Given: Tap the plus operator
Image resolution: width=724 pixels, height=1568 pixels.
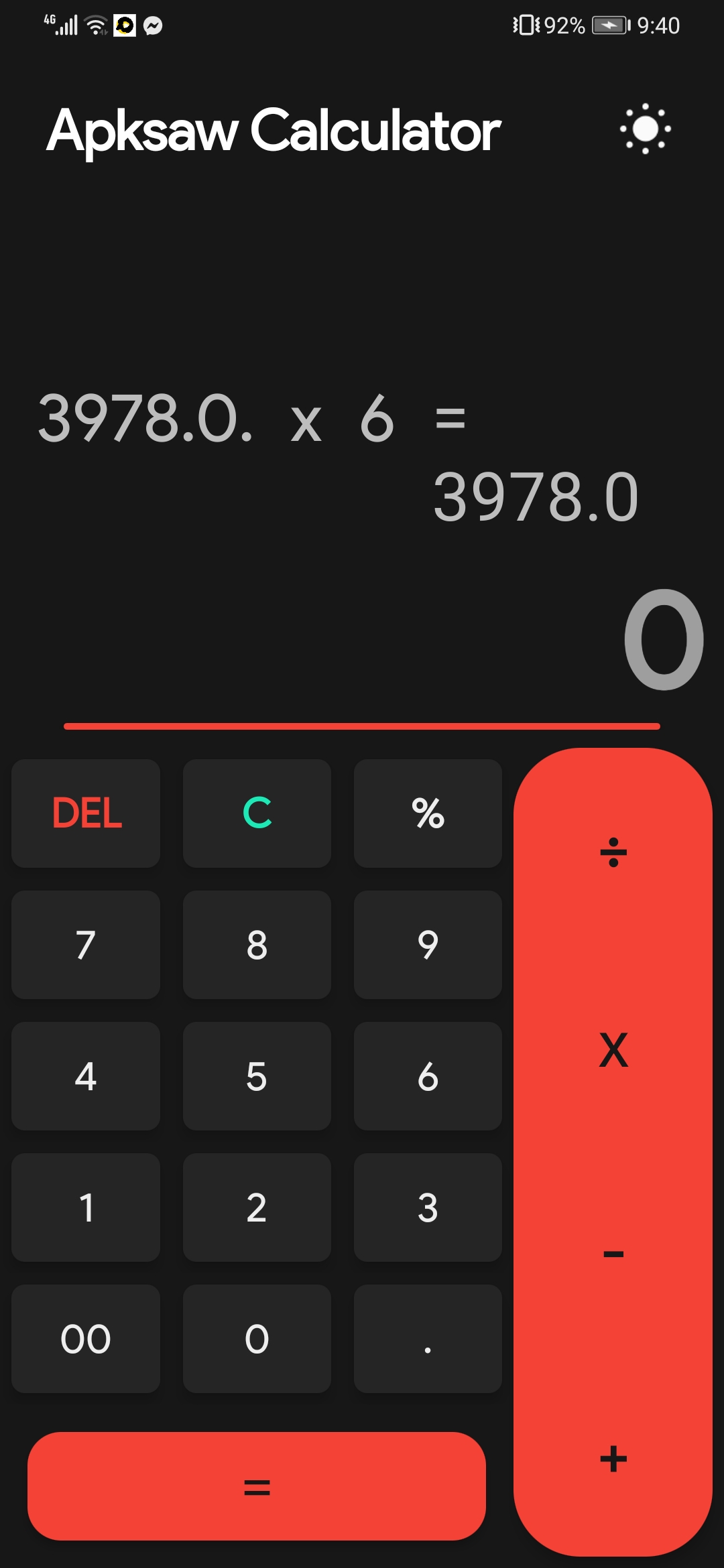Looking at the screenshot, I should pos(613,1459).
